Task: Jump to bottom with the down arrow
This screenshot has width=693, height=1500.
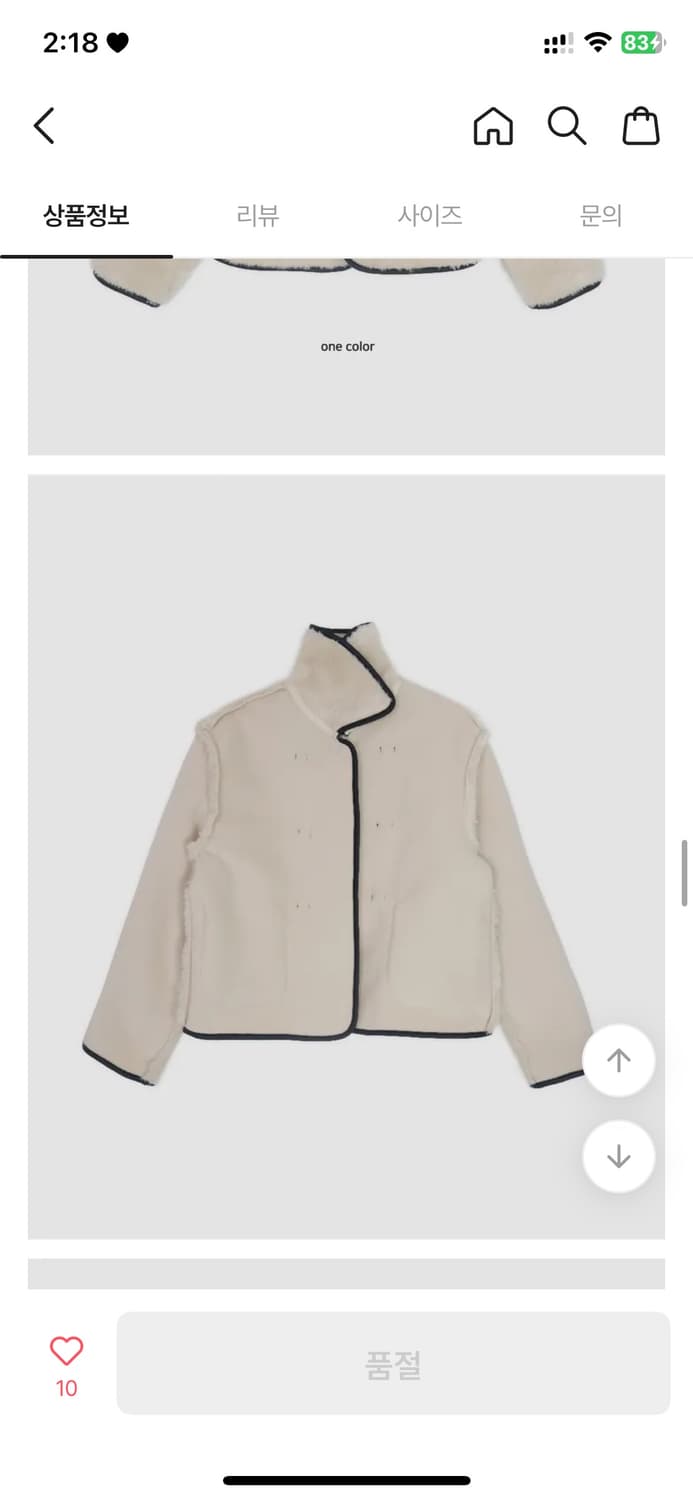Action: click(619, 1157)
